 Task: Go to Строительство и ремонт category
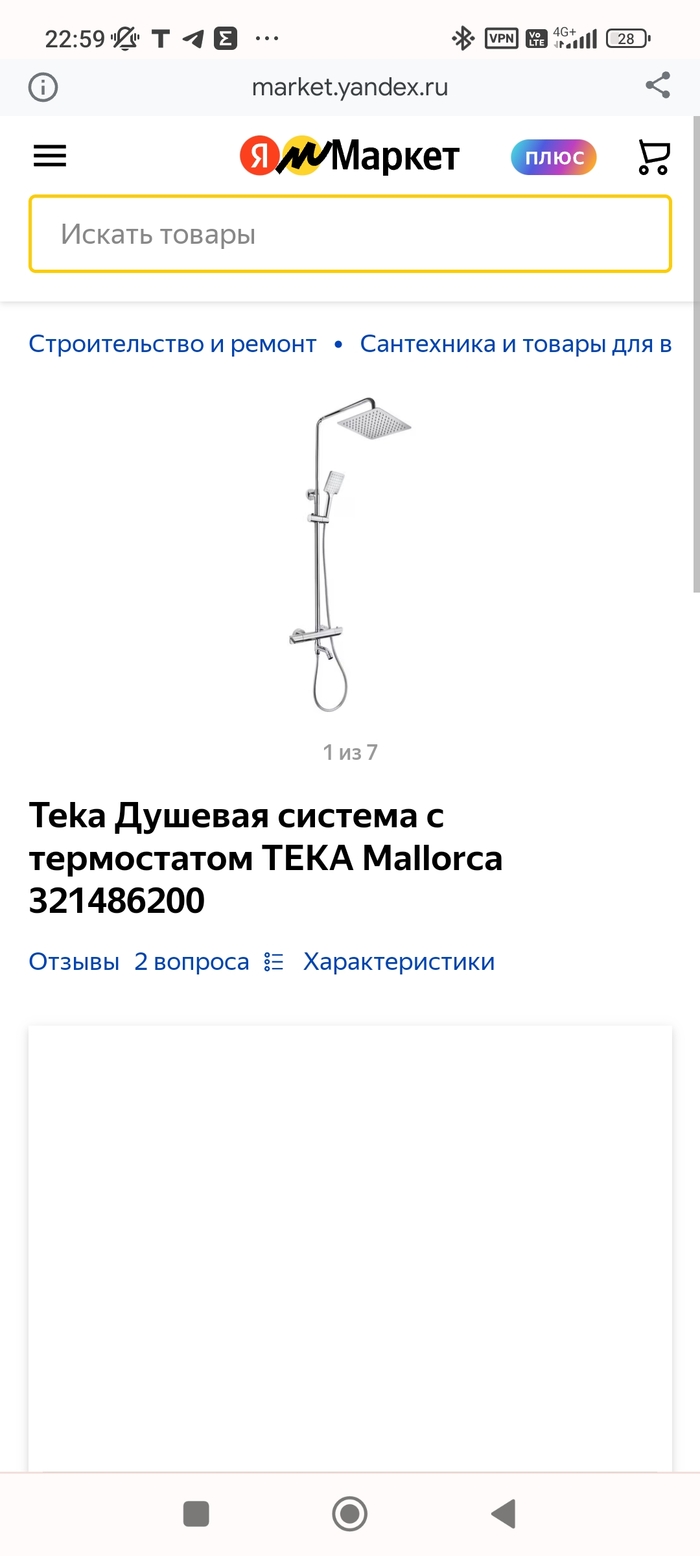(172, 344)
